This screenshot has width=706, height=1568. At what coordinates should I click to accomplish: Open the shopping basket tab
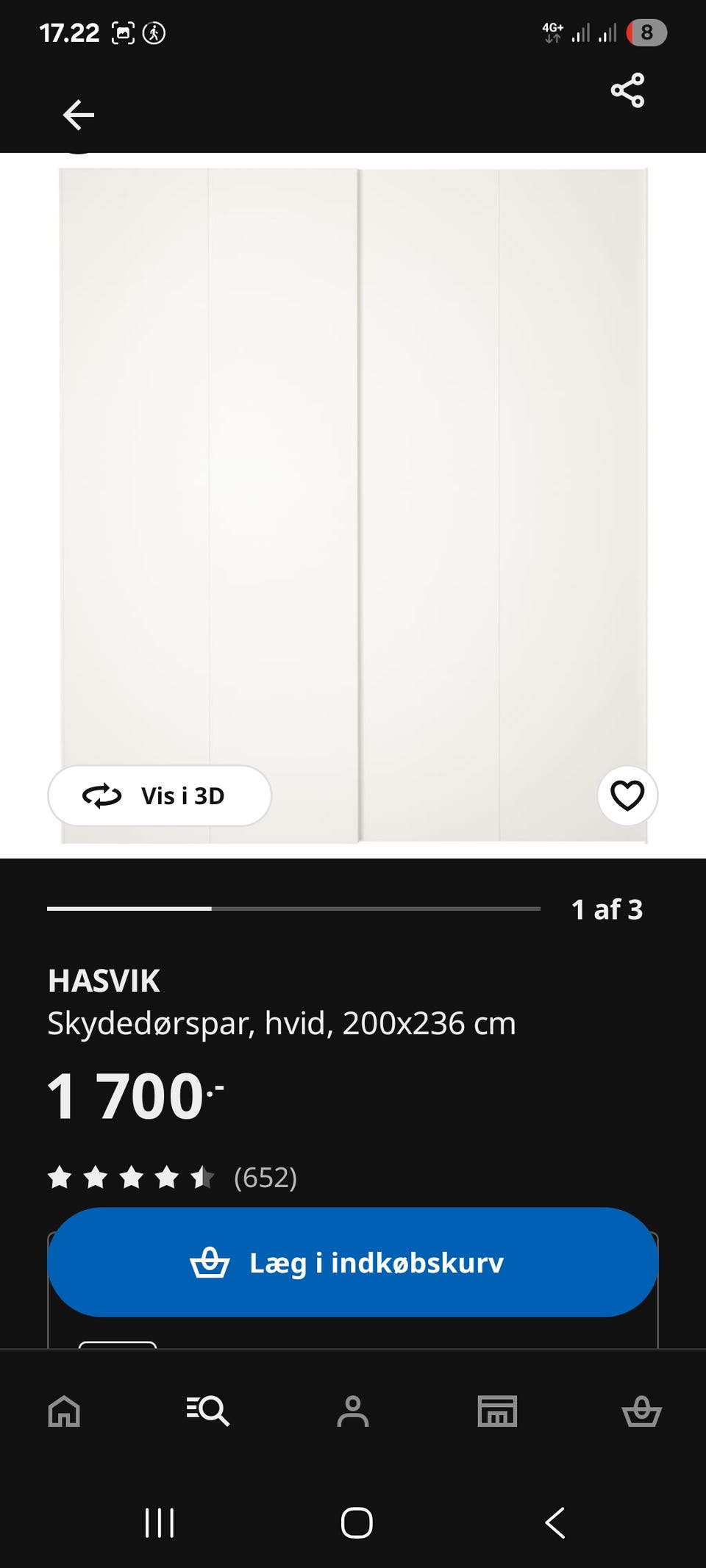pyautogui.click(x=641, y=1411)
